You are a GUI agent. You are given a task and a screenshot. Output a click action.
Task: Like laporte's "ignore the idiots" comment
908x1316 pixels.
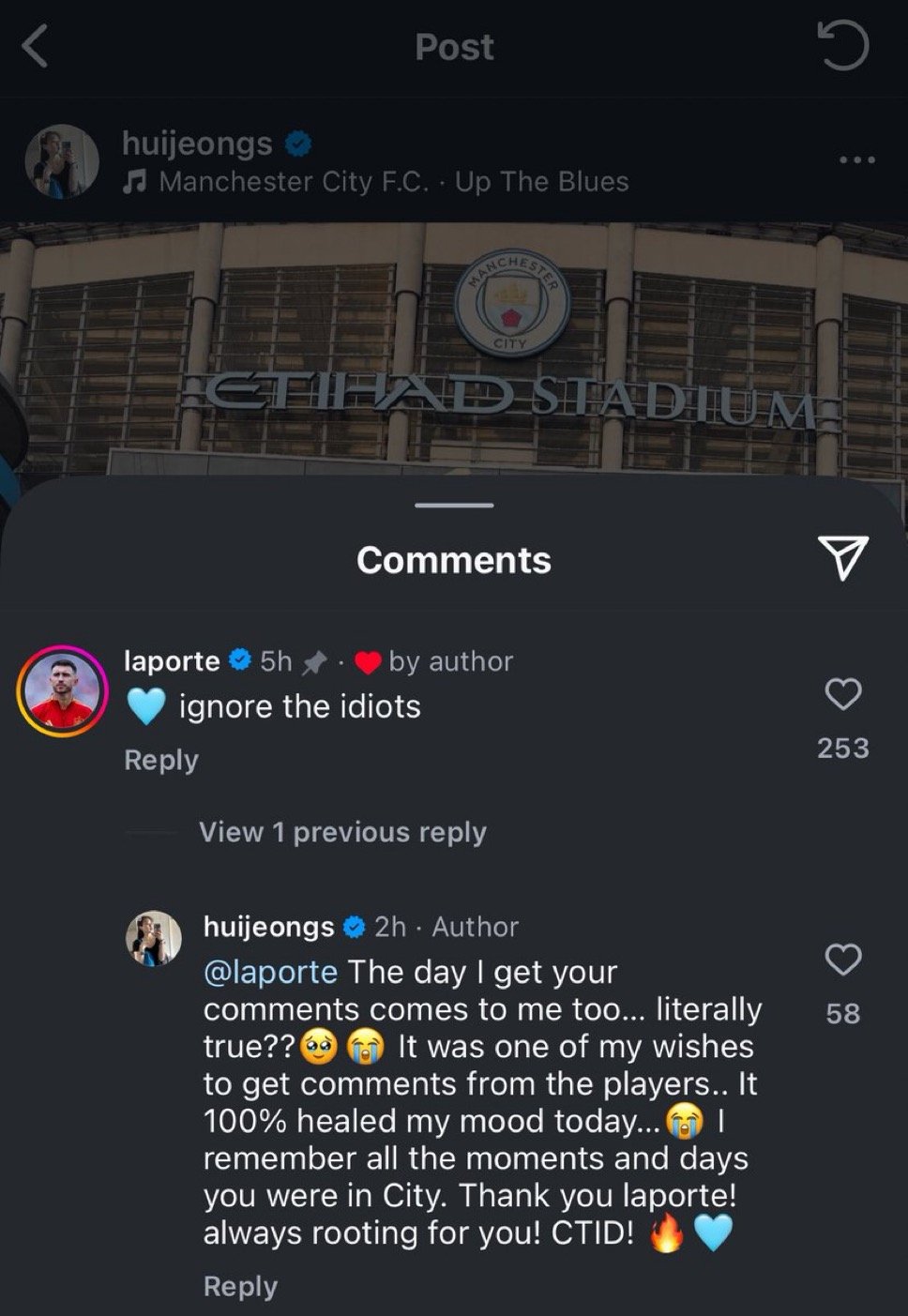842,695
